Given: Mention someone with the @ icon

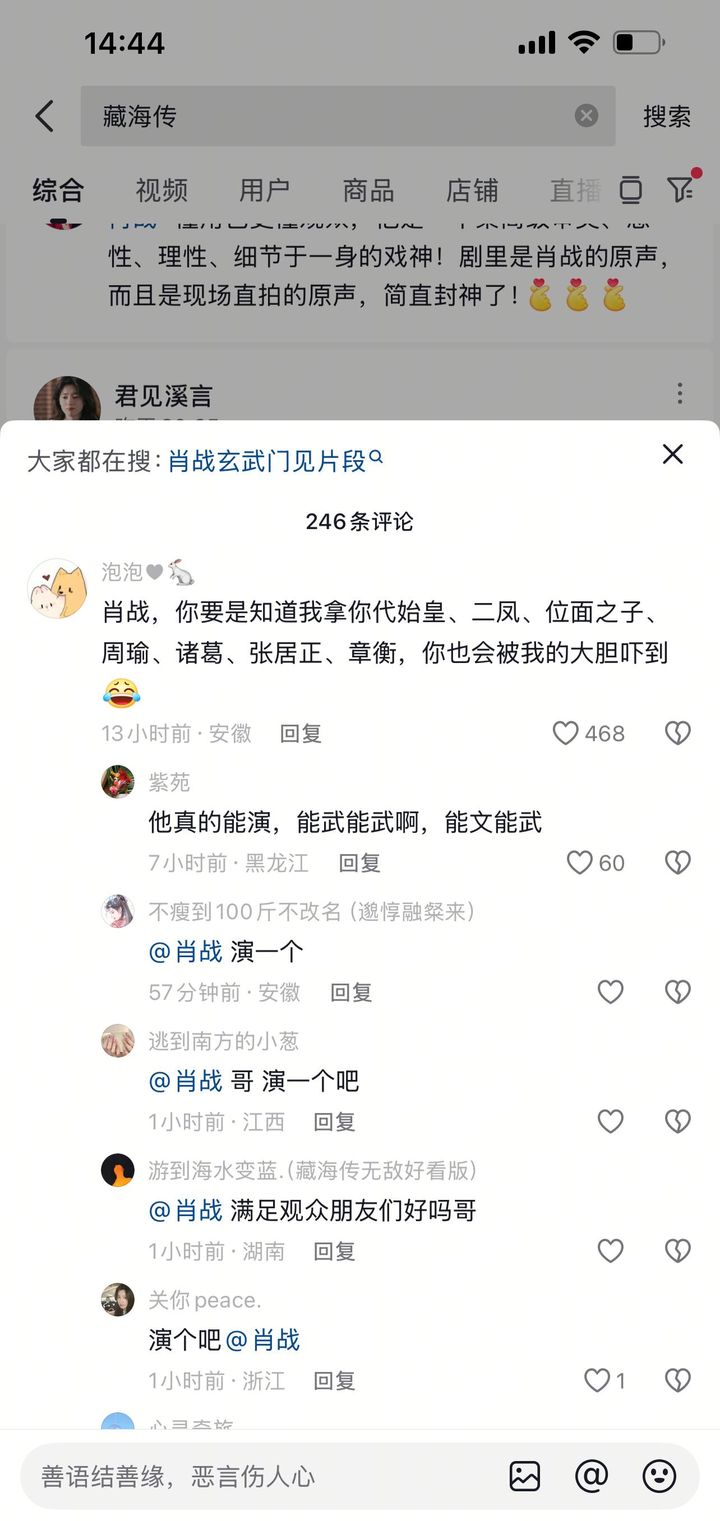Looking at the screenshot, I should click(592, 1476).
